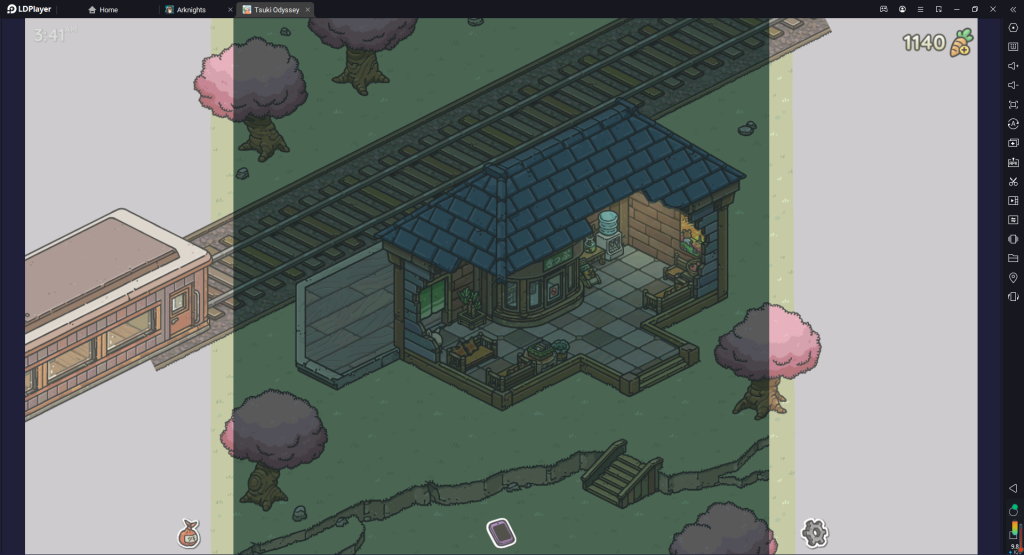1024x555 pixels.
Task: Open the settings gear
Action: (x=815, y=533)
